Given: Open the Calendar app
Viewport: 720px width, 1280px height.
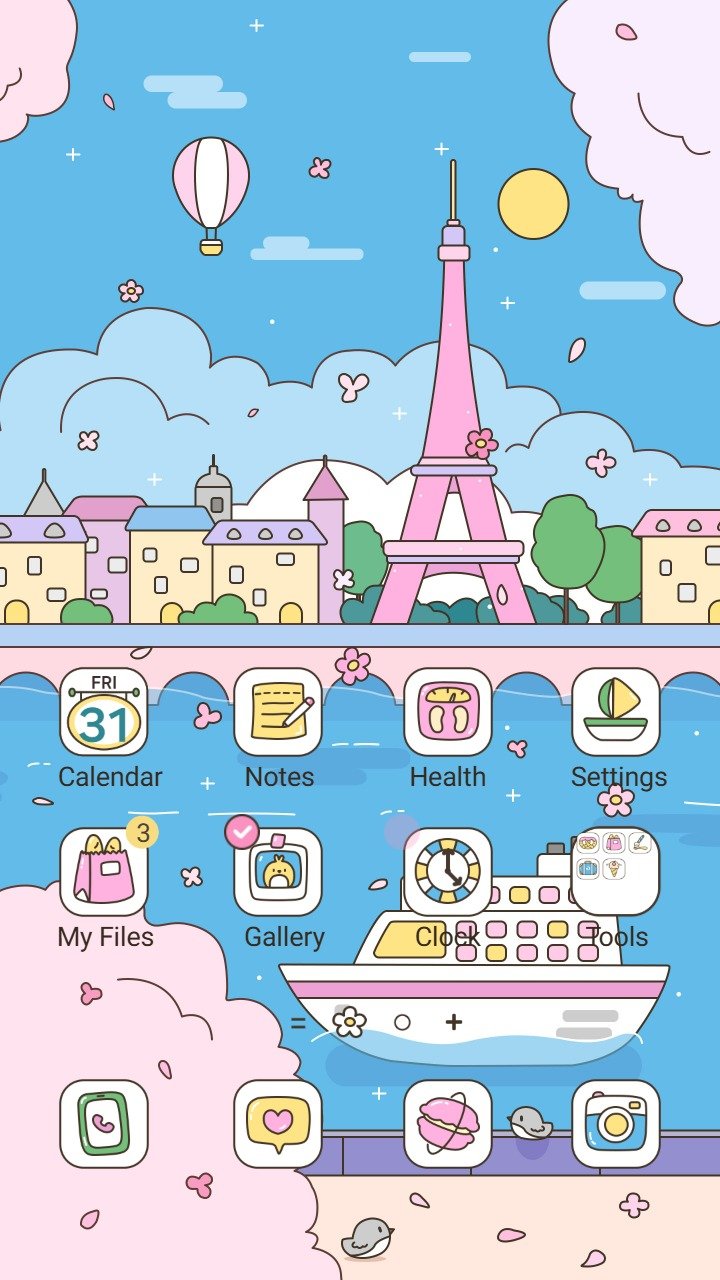Looking at the screenshot, I should coord(104,712).
